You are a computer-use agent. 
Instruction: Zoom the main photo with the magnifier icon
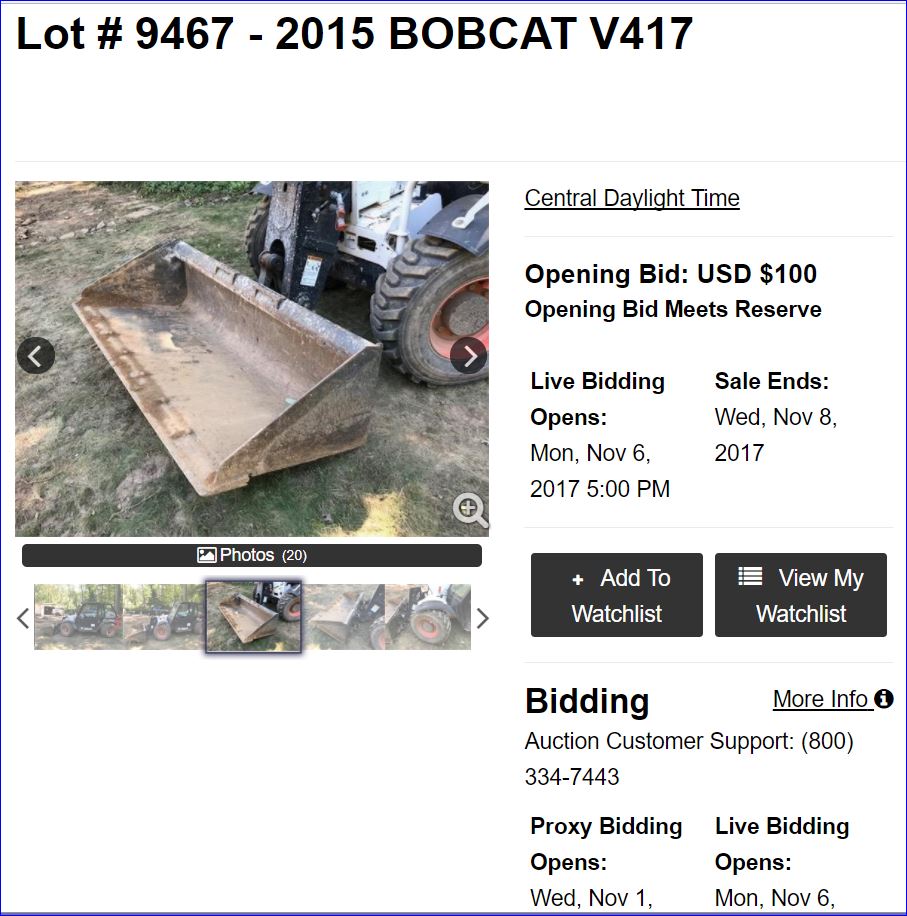tap(469, 509)
